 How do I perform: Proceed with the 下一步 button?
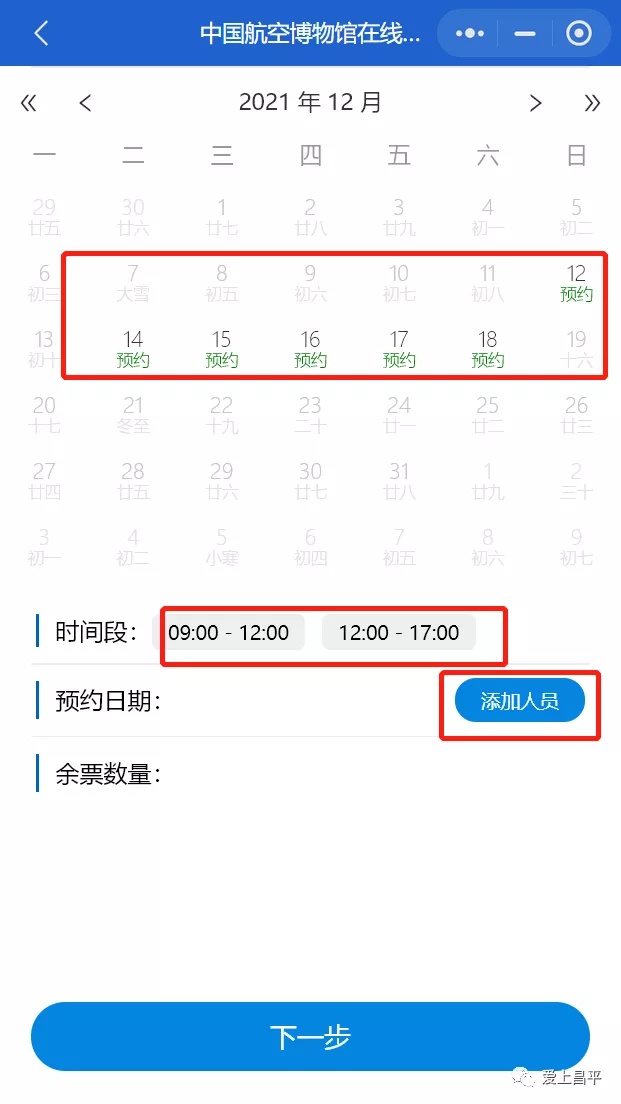pos(310,1036)
